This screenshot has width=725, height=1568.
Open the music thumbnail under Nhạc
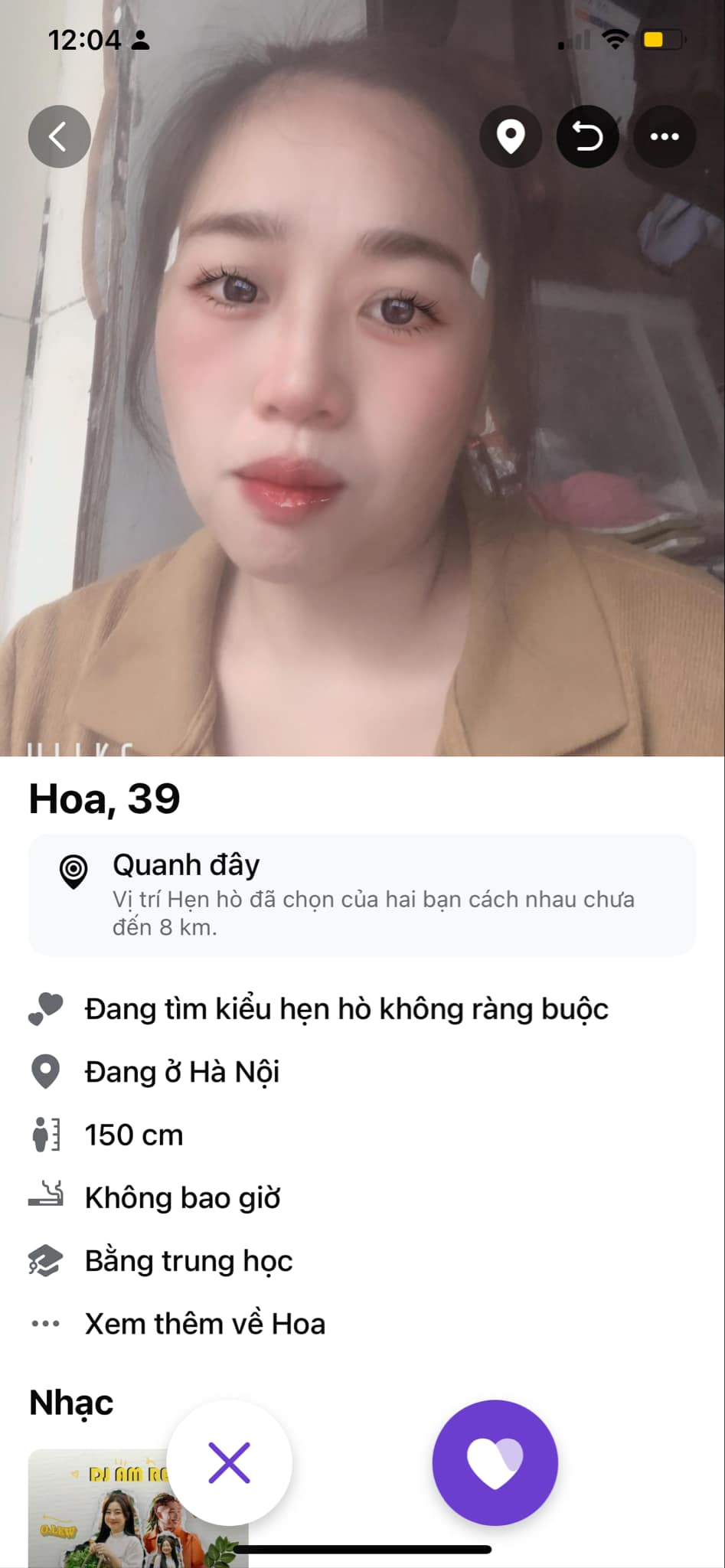138,1508
